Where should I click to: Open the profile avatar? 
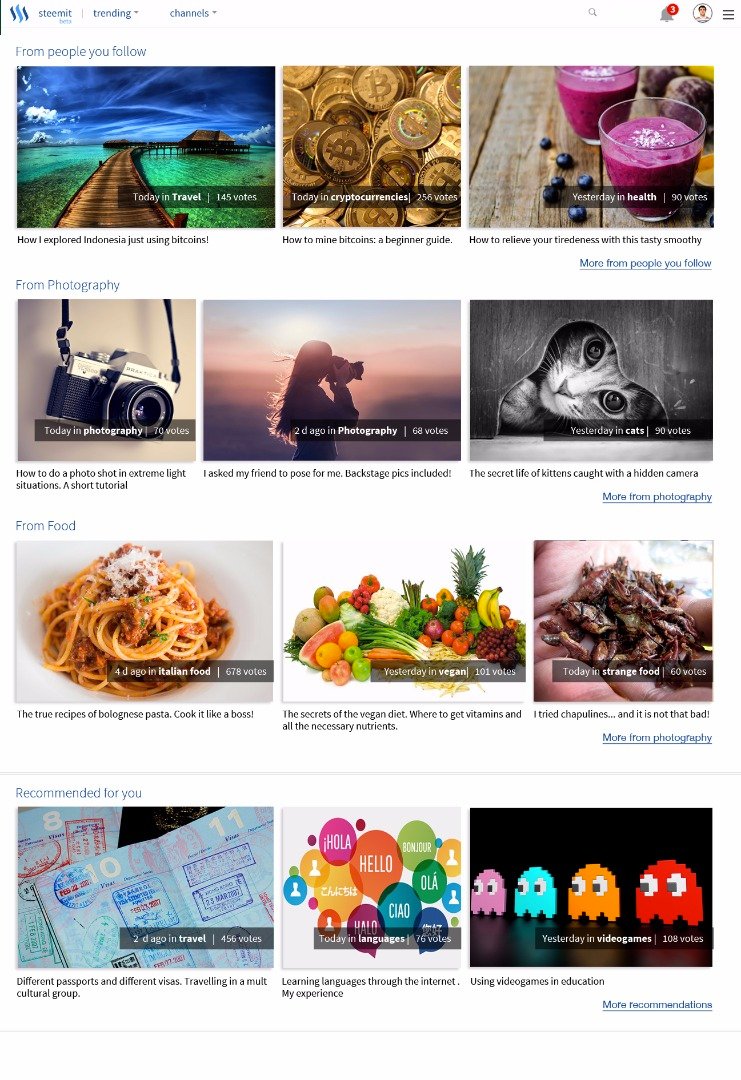(702, 14)
